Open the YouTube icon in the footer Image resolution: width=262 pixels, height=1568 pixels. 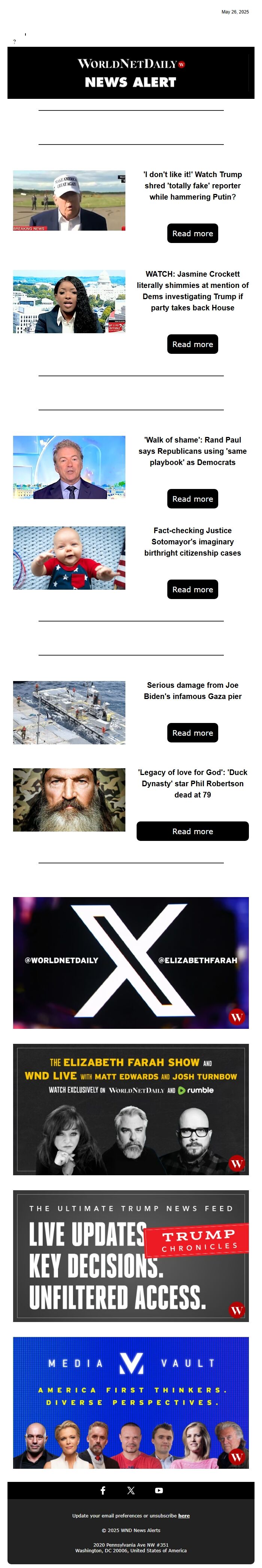159,1490
